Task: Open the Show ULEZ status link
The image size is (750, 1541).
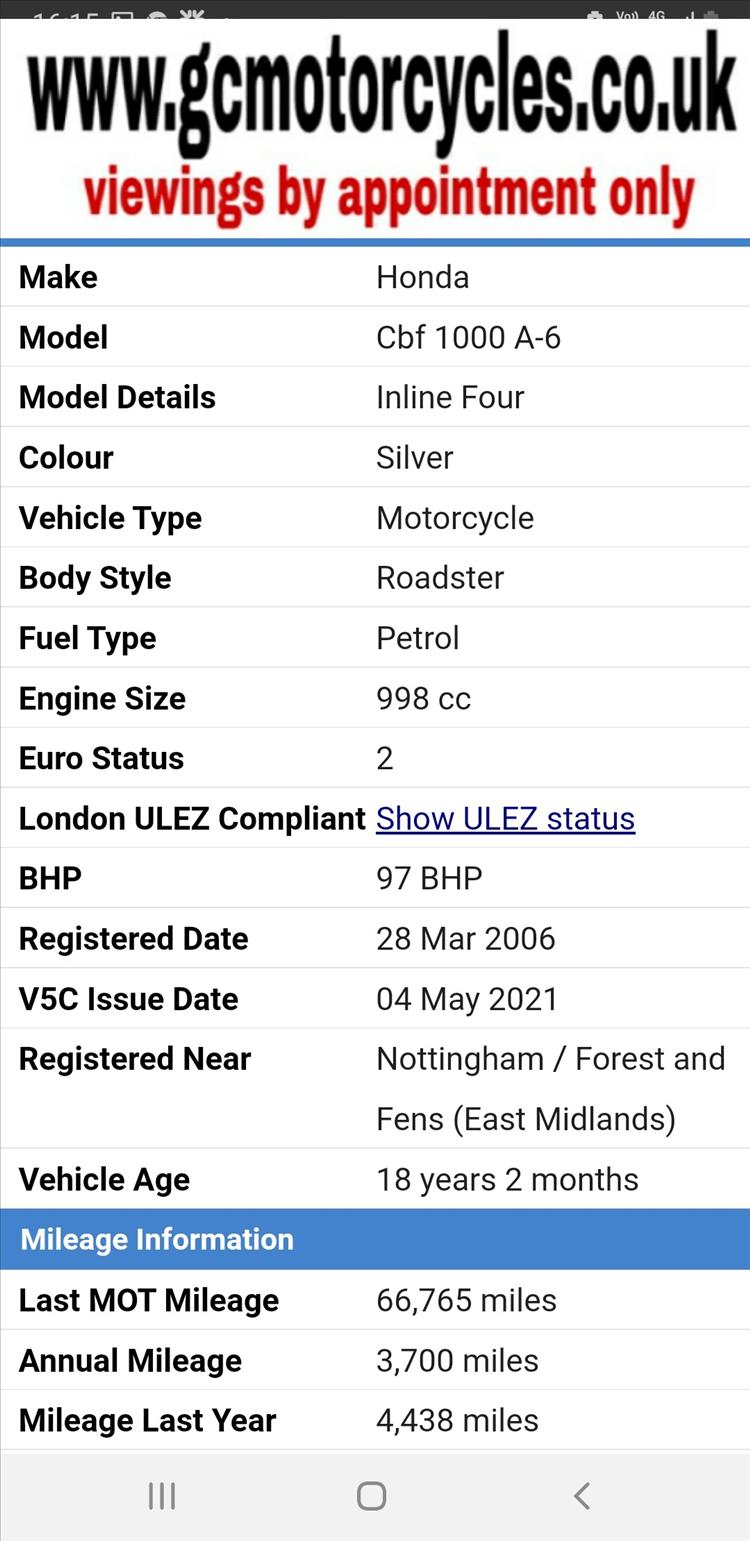Action: click(505, 818)
